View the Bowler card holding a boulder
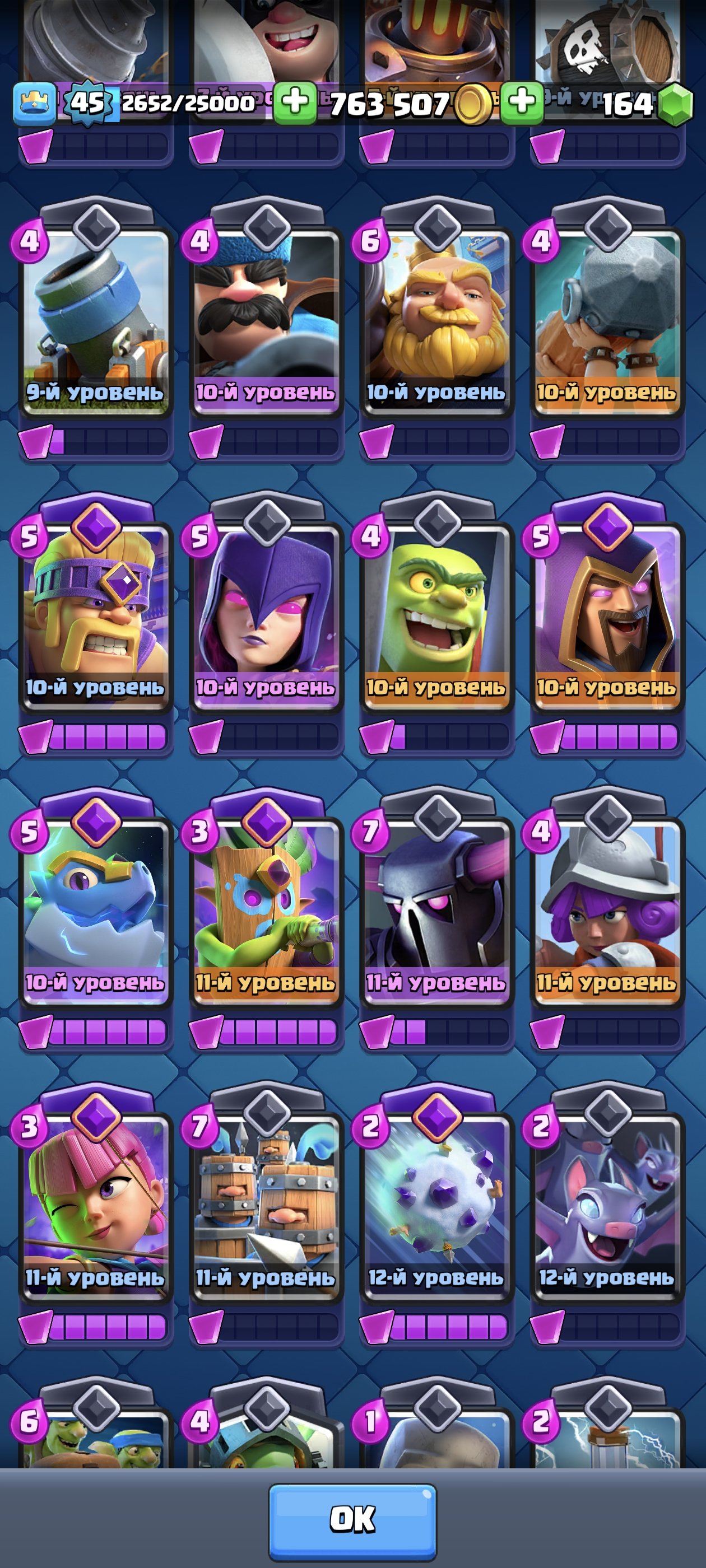 [607, 323]
